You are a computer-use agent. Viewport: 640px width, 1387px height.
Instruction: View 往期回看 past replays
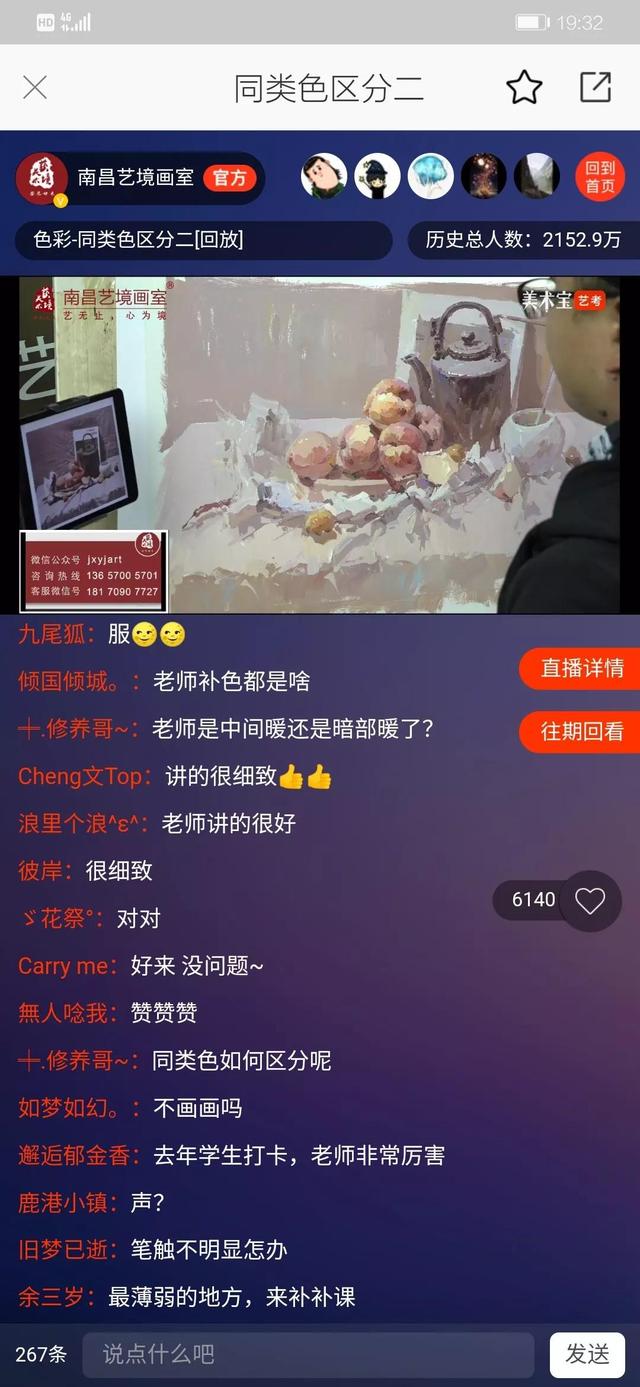(581, 731)
